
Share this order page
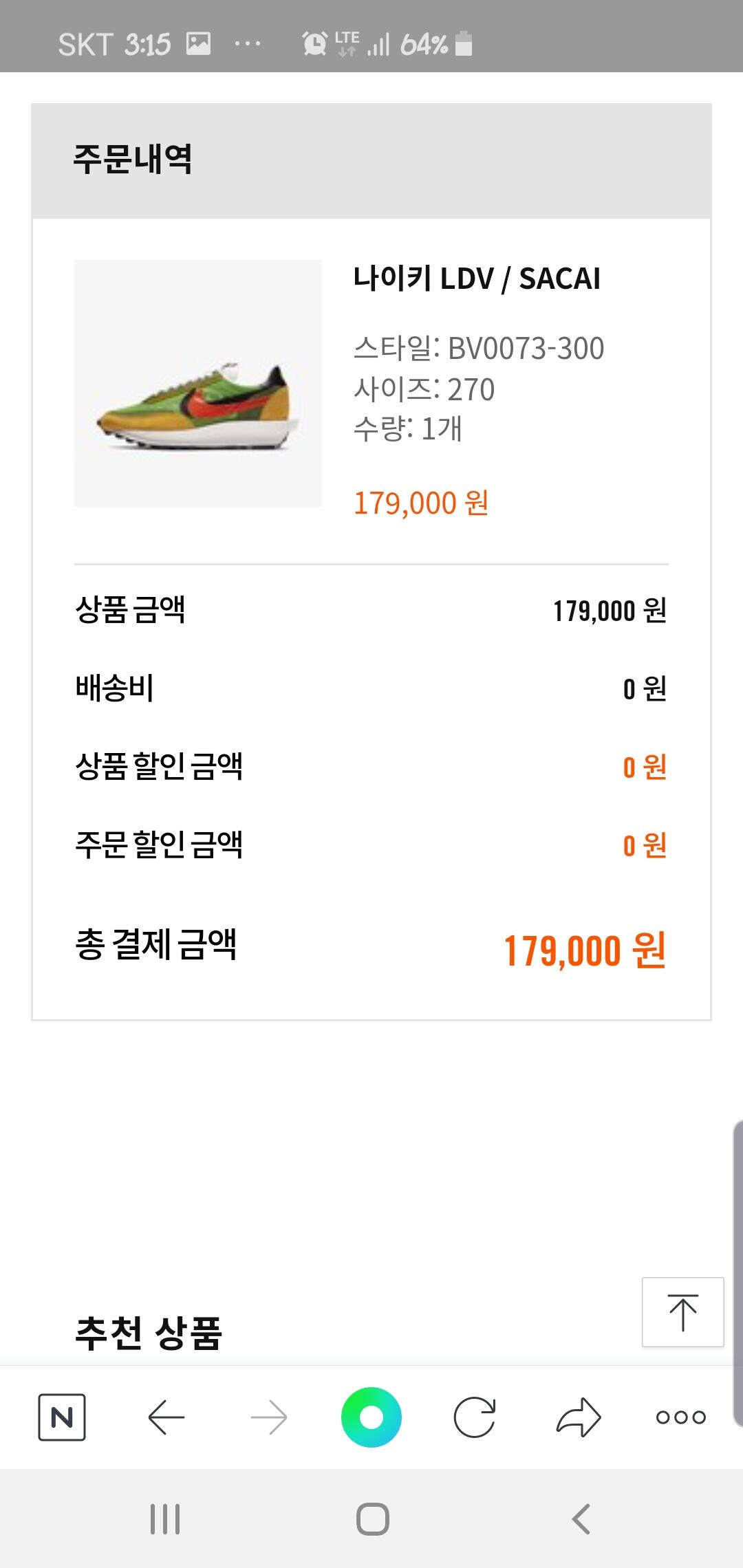578,1417
